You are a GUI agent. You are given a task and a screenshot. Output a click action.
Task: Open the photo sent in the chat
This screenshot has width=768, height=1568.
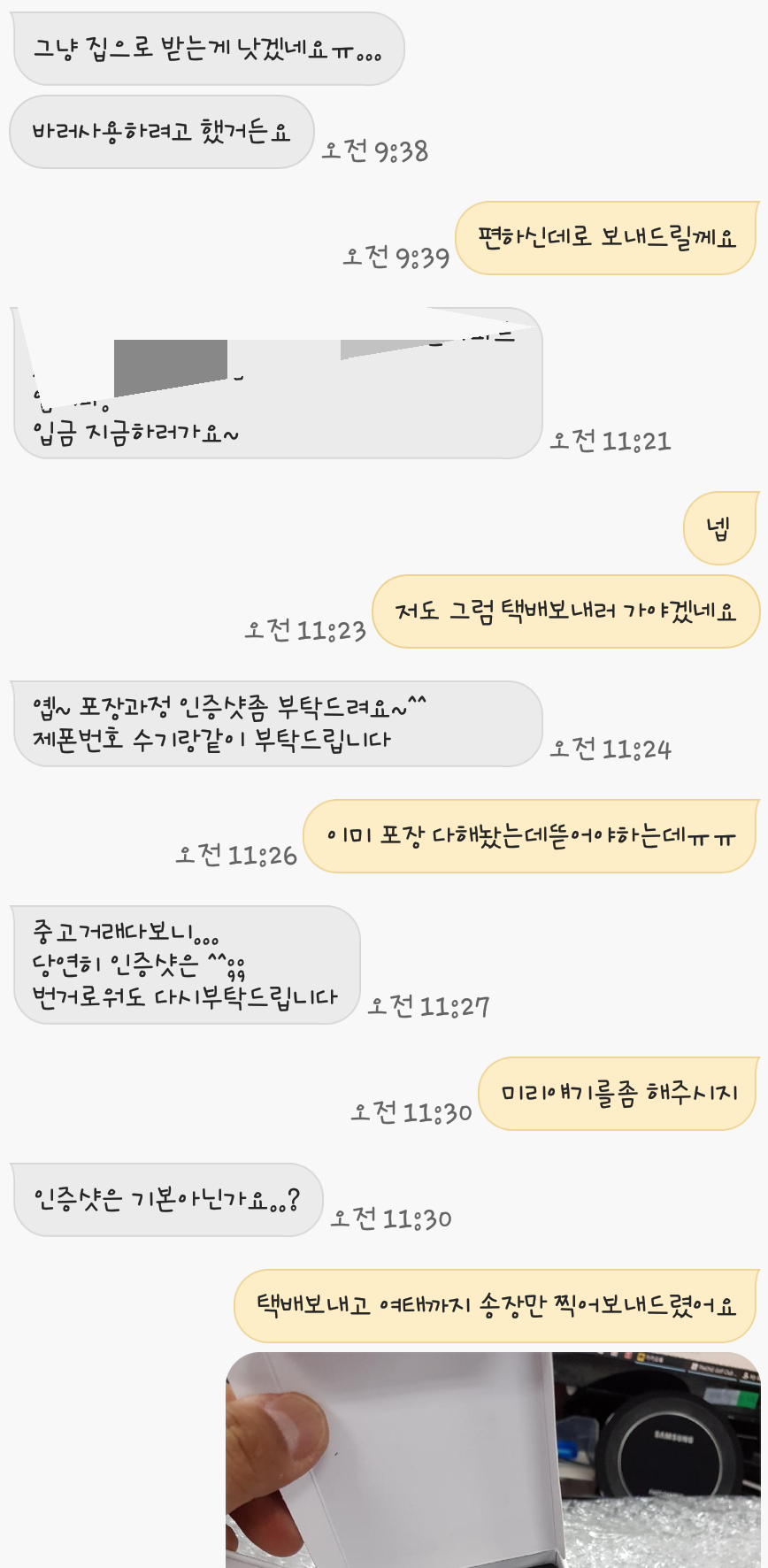coord(492,1460)
